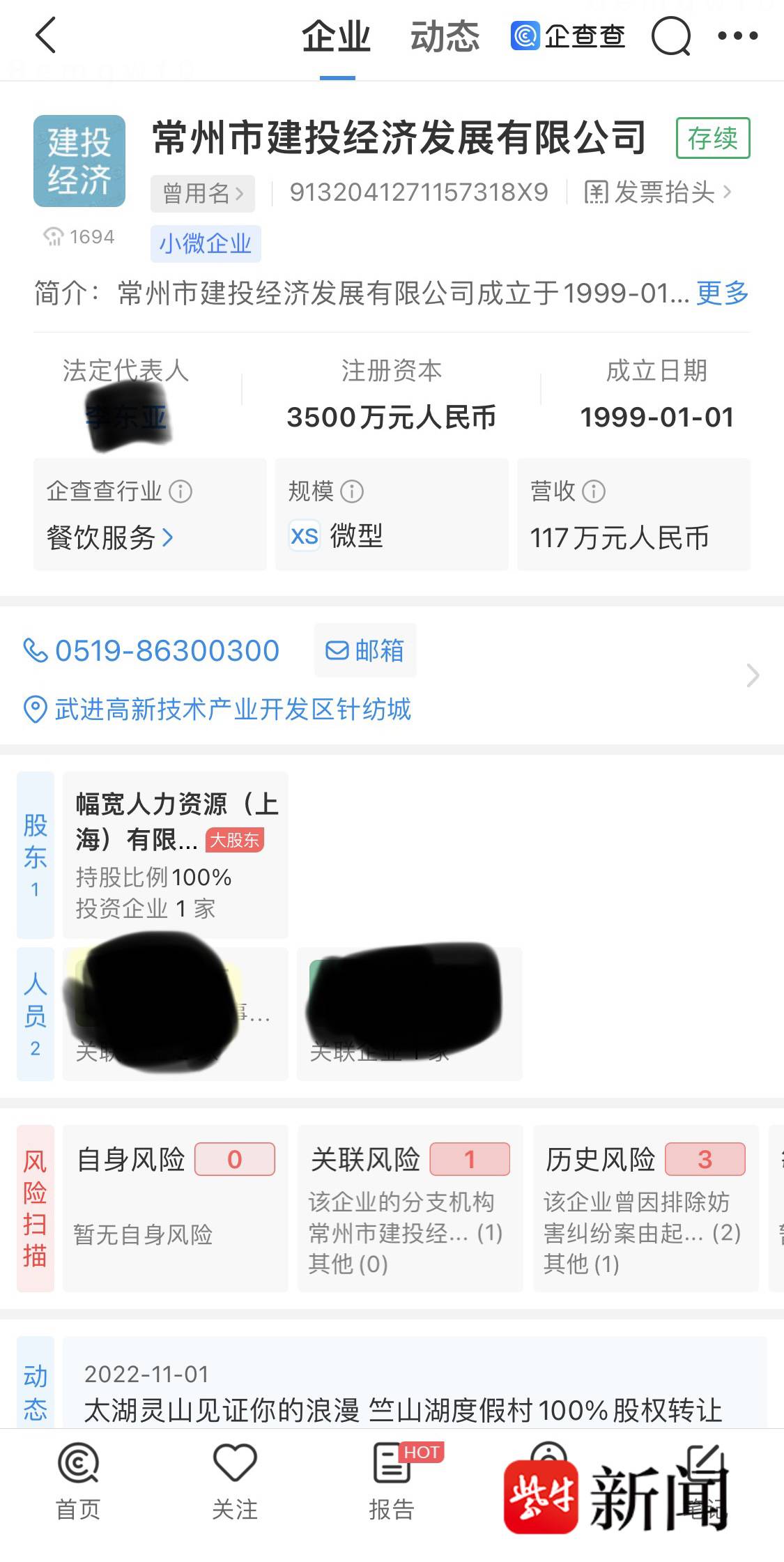
Task: Open the search magnifier icon
Action: (x=670, y=36)
